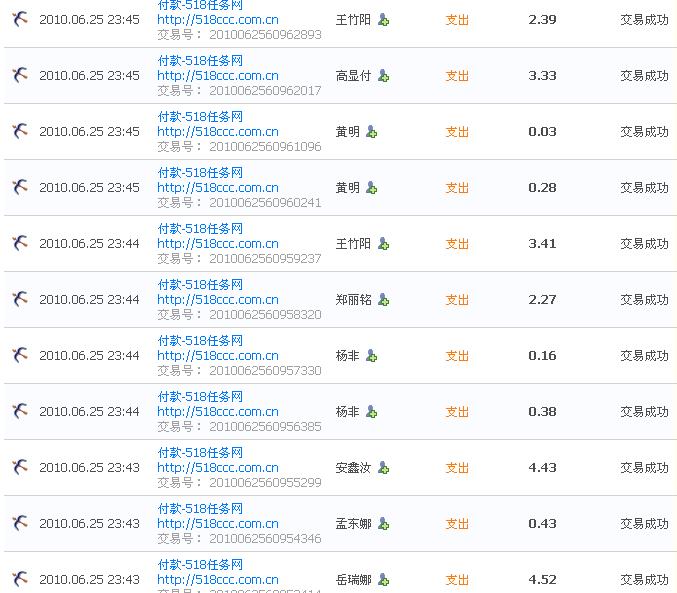The image size is (677, 593).
Task: Open the 付款-518任务网 link in the 4.43 transaction
Action: tap(200, 453)
